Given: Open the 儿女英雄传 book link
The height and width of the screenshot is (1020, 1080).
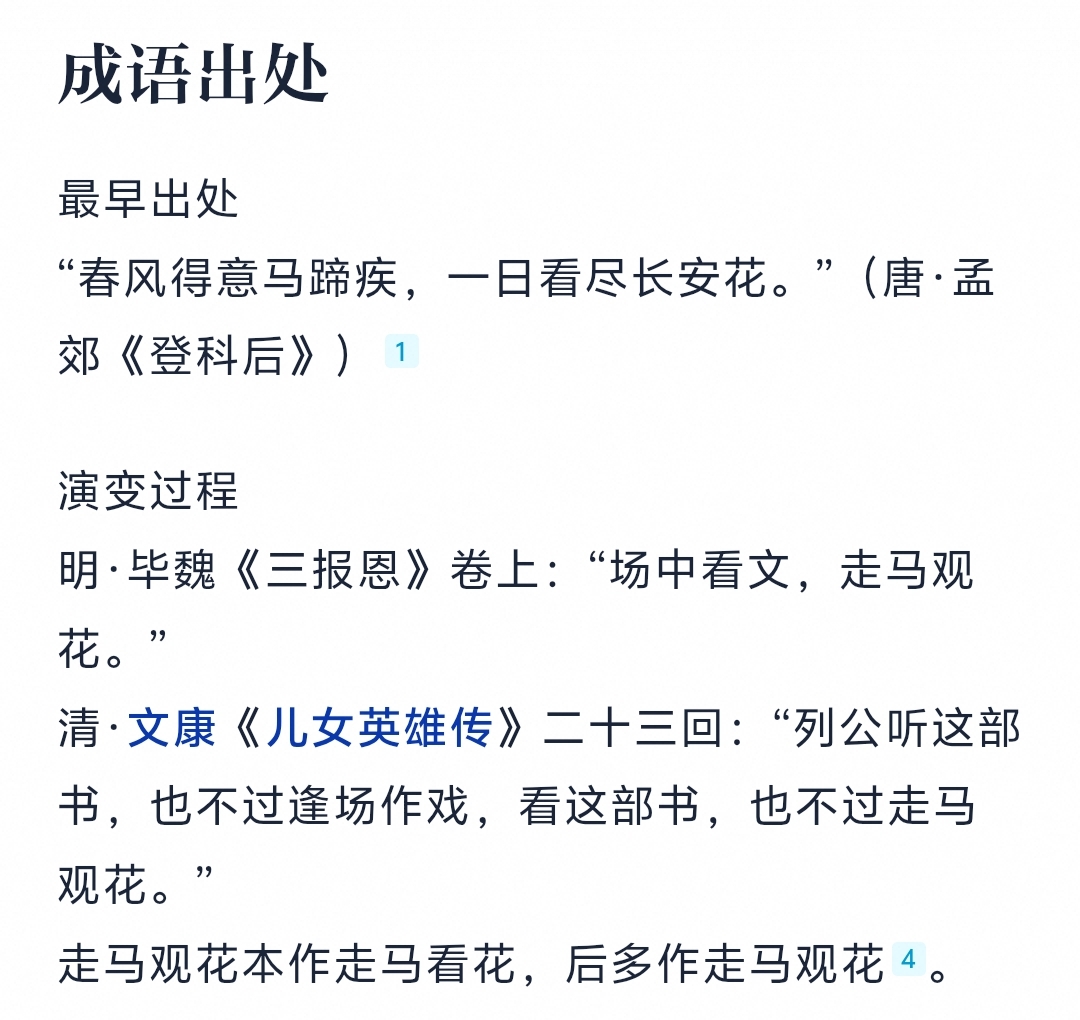Looking at the screenshot, I should (380, 727).
